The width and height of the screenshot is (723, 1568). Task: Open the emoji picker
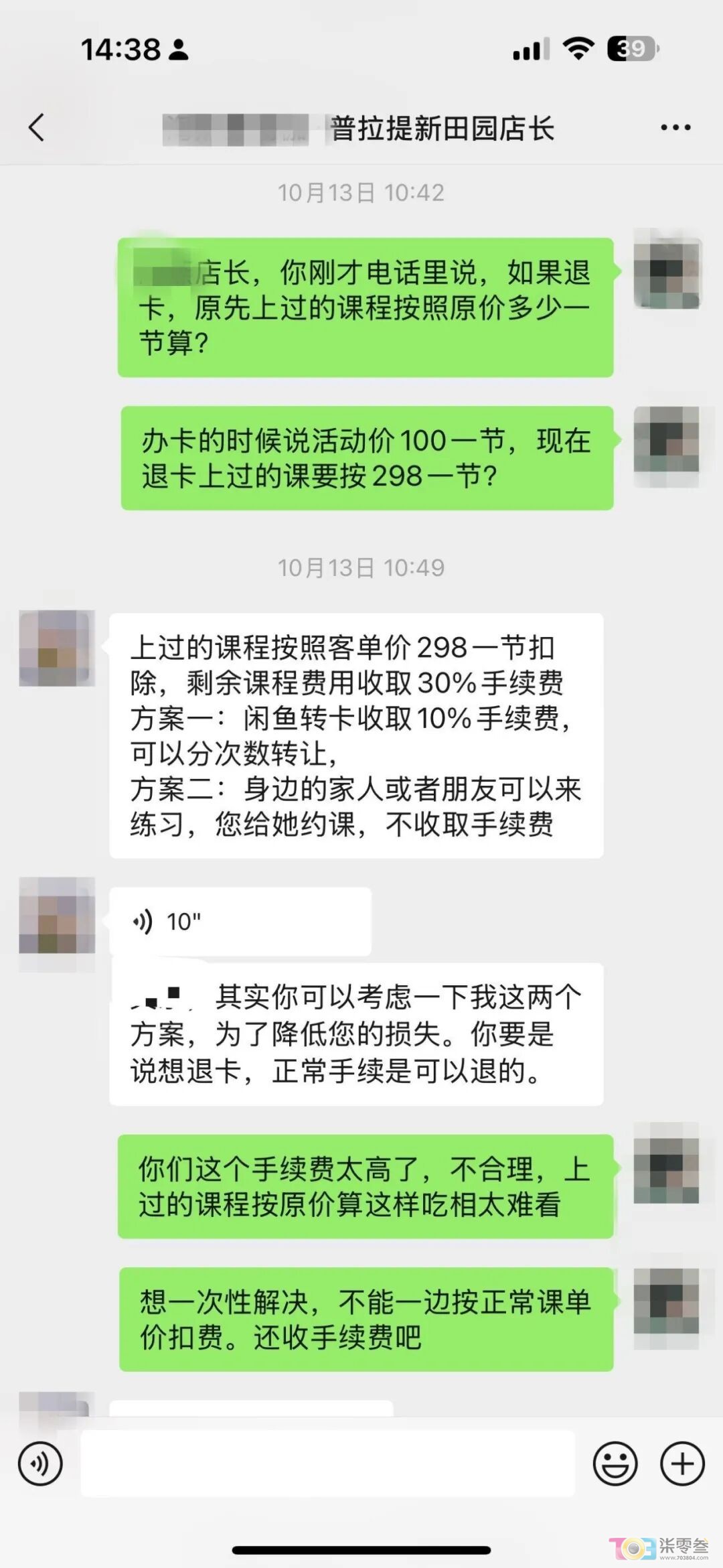click(x=615, y=1464)
